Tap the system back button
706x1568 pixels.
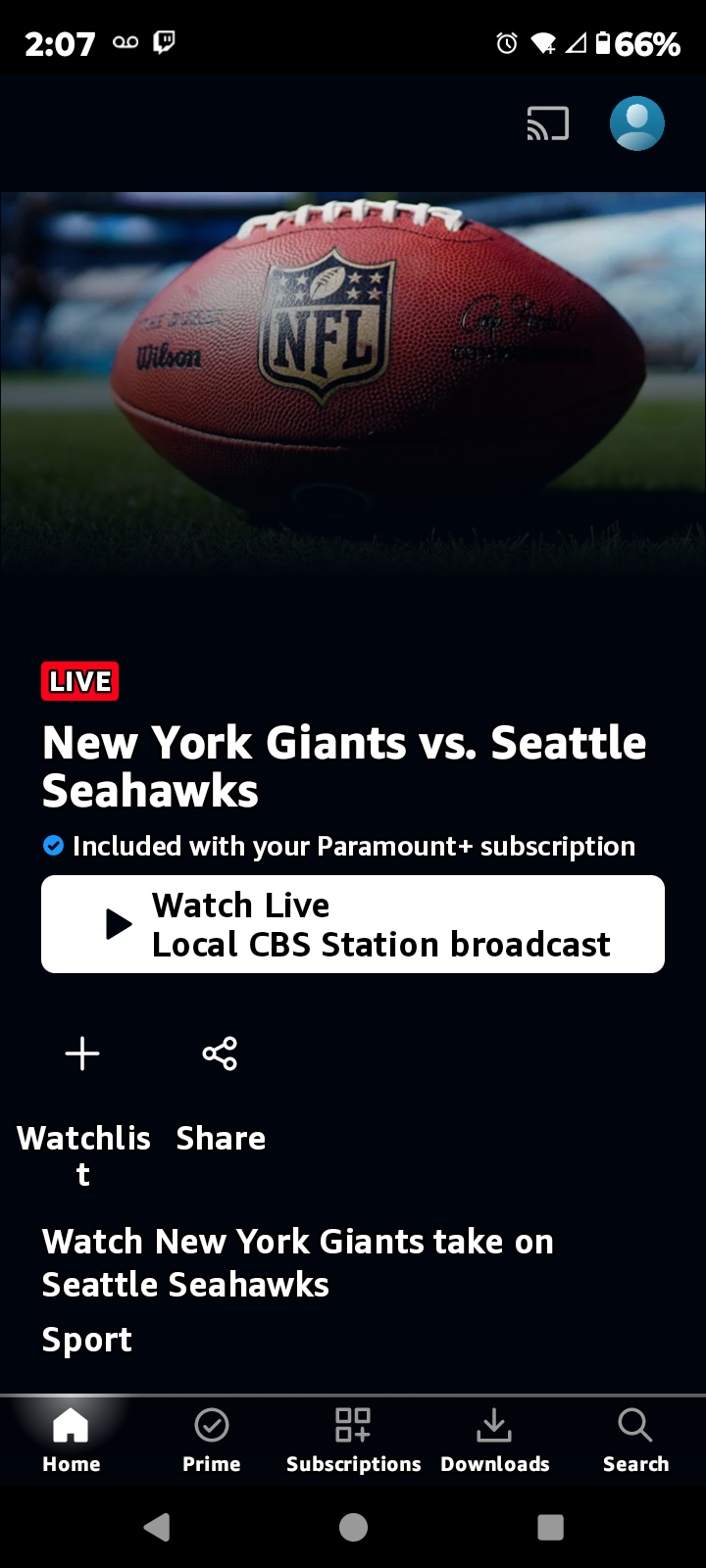click(x=157, y=1527)
